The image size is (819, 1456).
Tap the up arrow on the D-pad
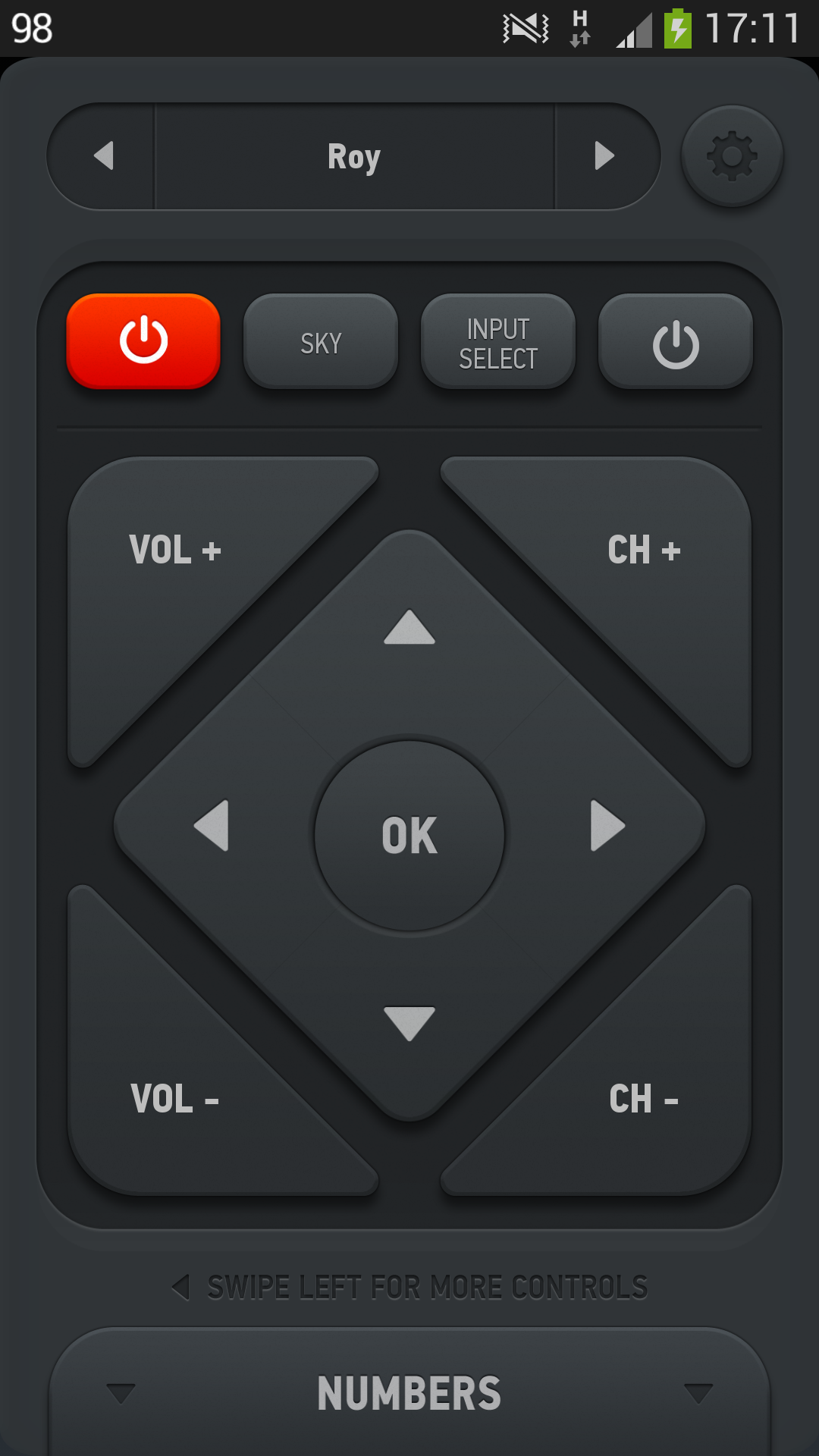[x=409, y=628]
